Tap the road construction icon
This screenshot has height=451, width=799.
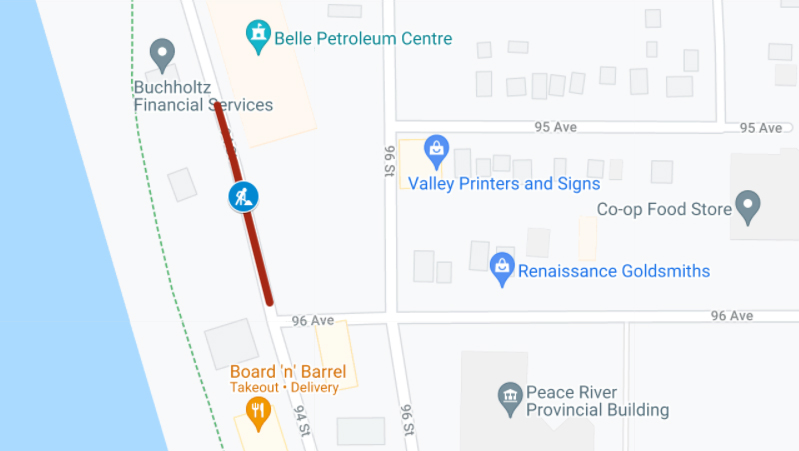[243, 196]
